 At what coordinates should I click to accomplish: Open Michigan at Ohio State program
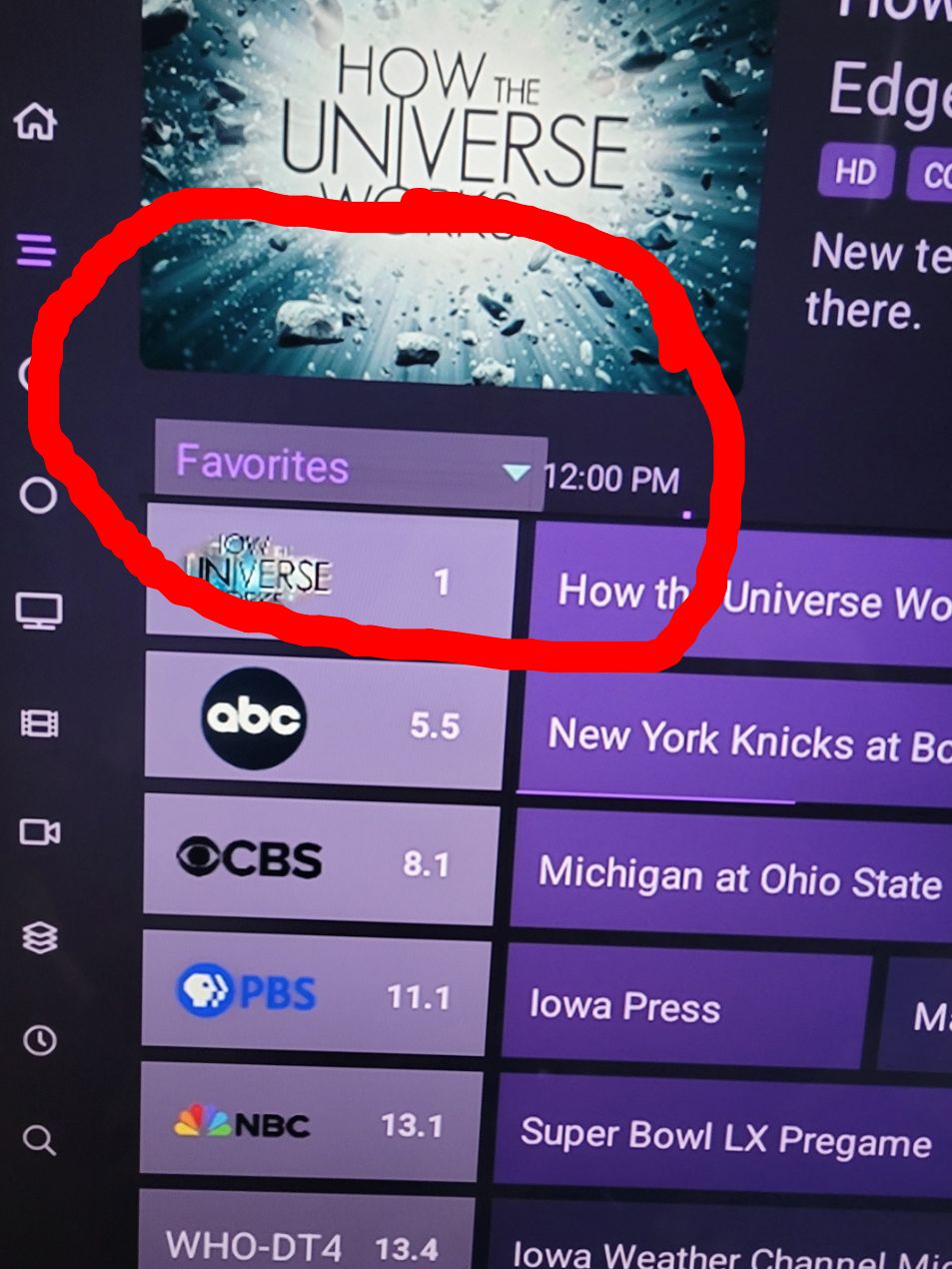pos(734,879)
